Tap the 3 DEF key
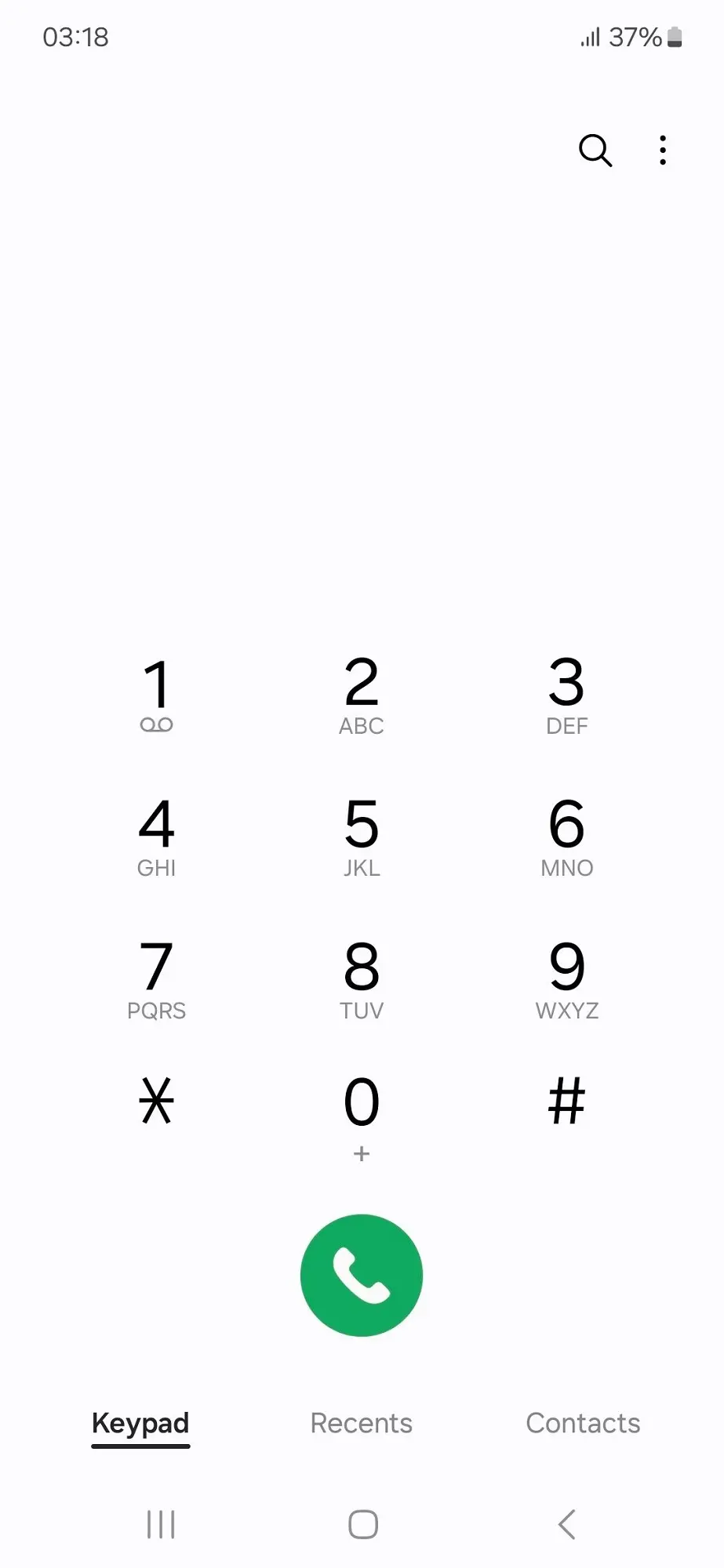 point(566,694)
